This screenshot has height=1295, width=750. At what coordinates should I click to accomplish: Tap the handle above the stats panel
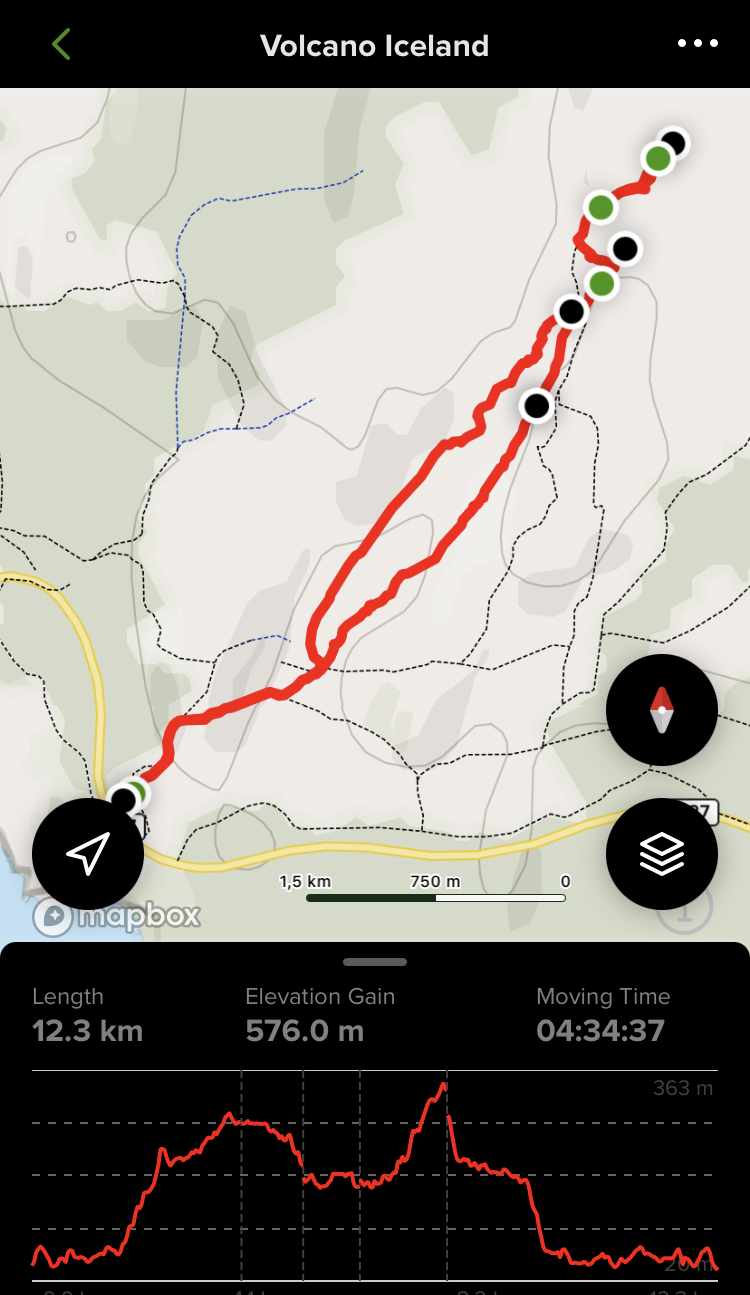click(375, 962)
